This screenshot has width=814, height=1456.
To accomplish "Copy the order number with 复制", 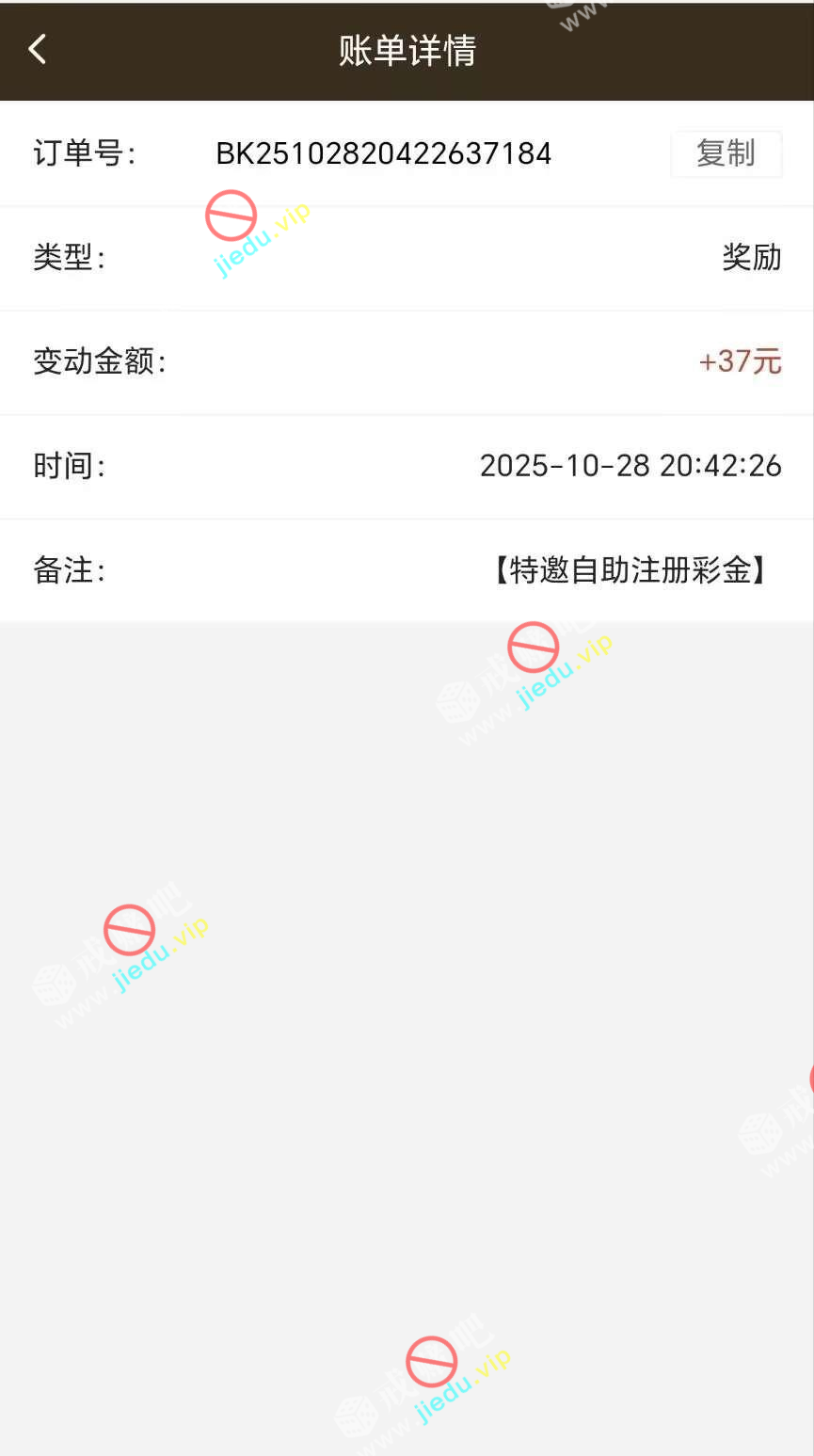I will pos(726,153).
